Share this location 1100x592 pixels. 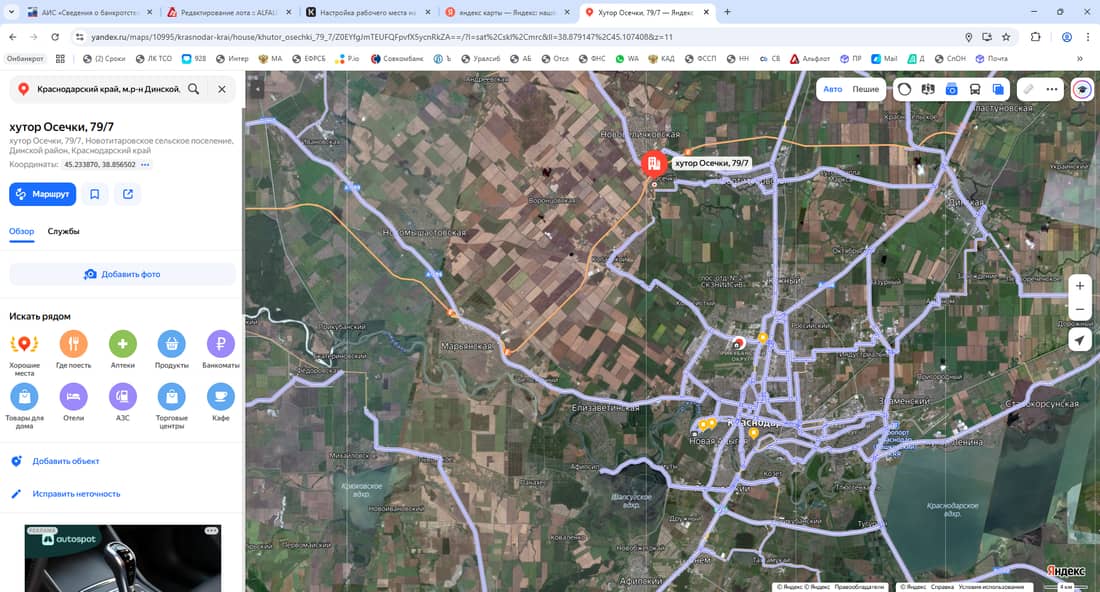tap(128, 194)
